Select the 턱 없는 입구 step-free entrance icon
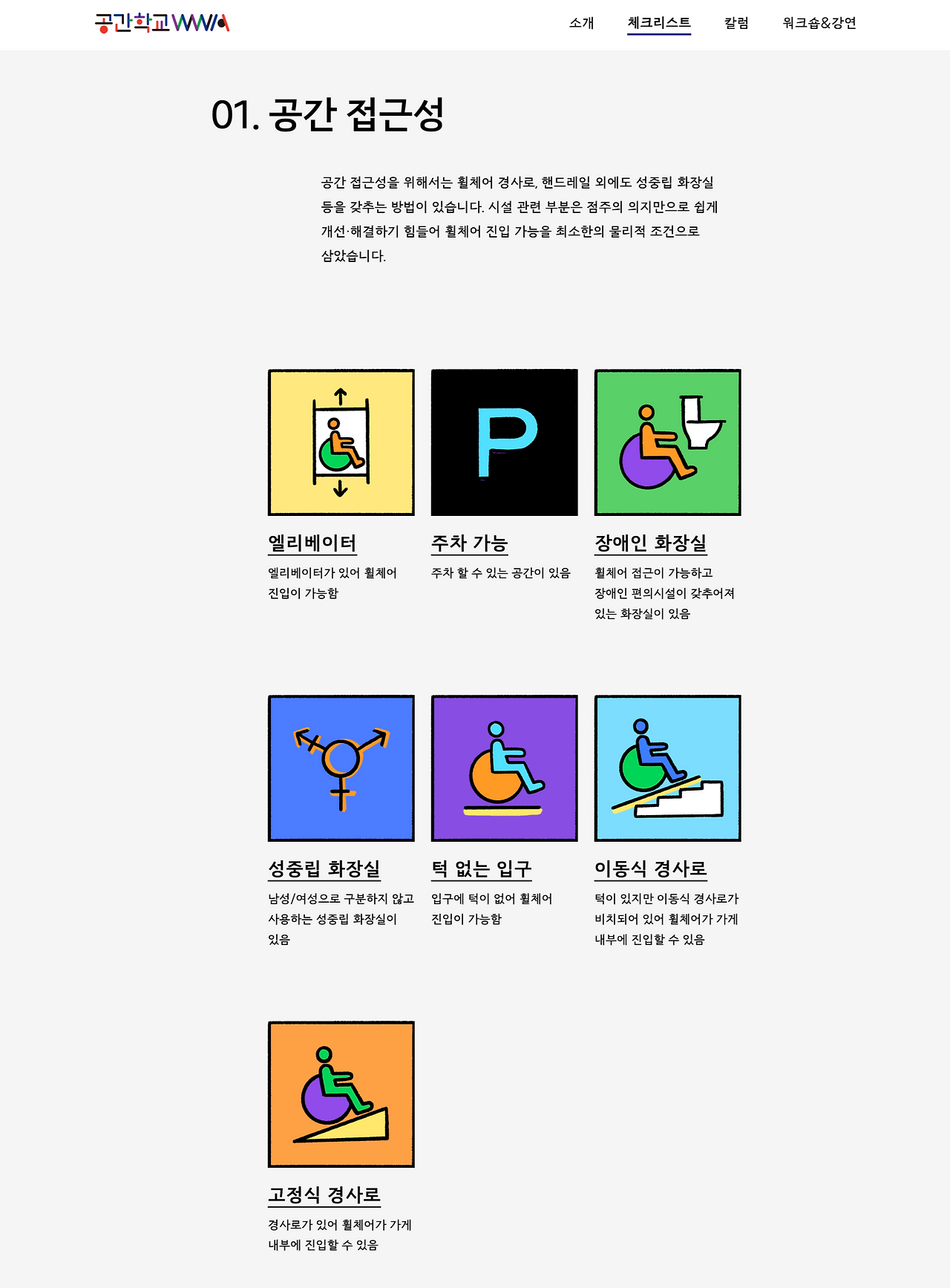 tap(503, 767)
